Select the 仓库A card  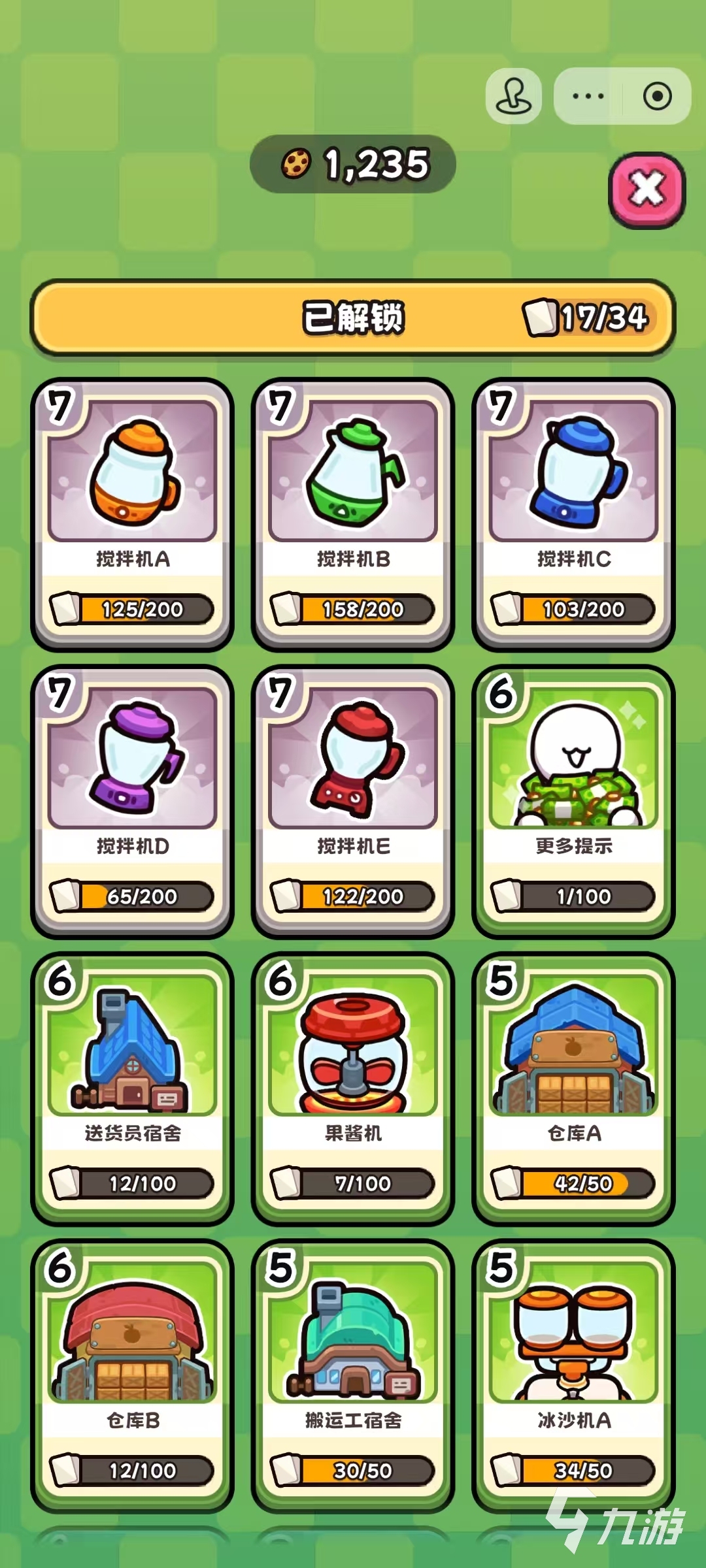pos(573,1088)
